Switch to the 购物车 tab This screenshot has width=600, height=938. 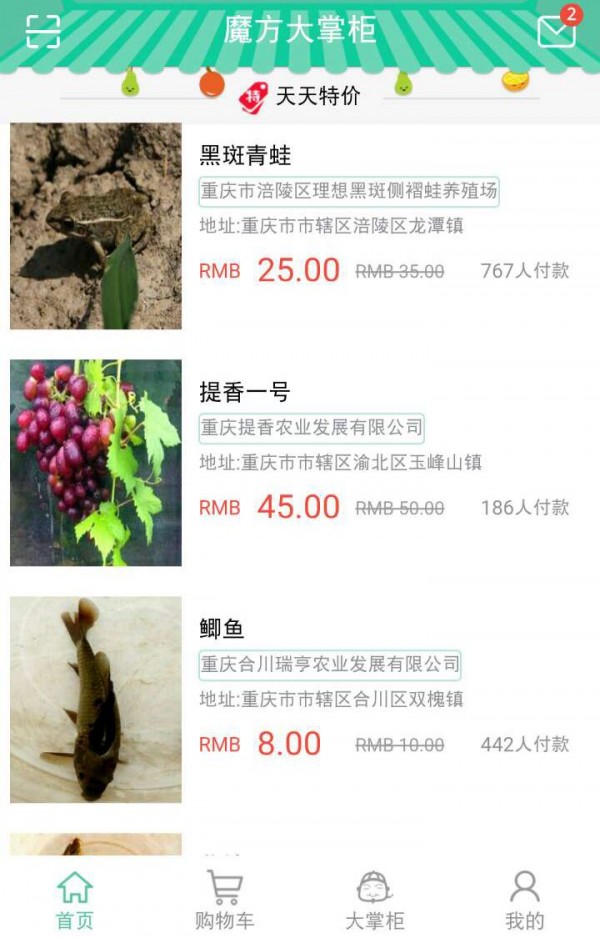pos(225,900)
